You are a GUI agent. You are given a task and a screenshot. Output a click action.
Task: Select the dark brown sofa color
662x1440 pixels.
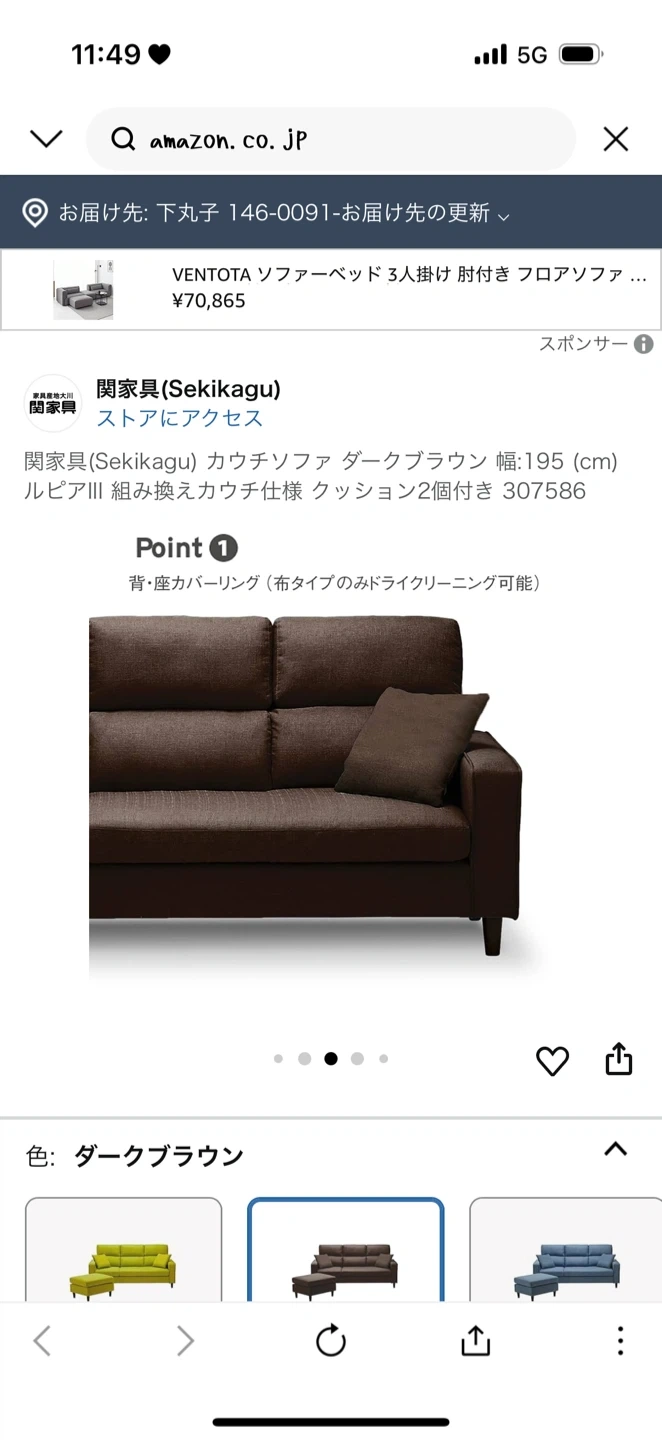pyautogui.click(x=345, y=1250)
